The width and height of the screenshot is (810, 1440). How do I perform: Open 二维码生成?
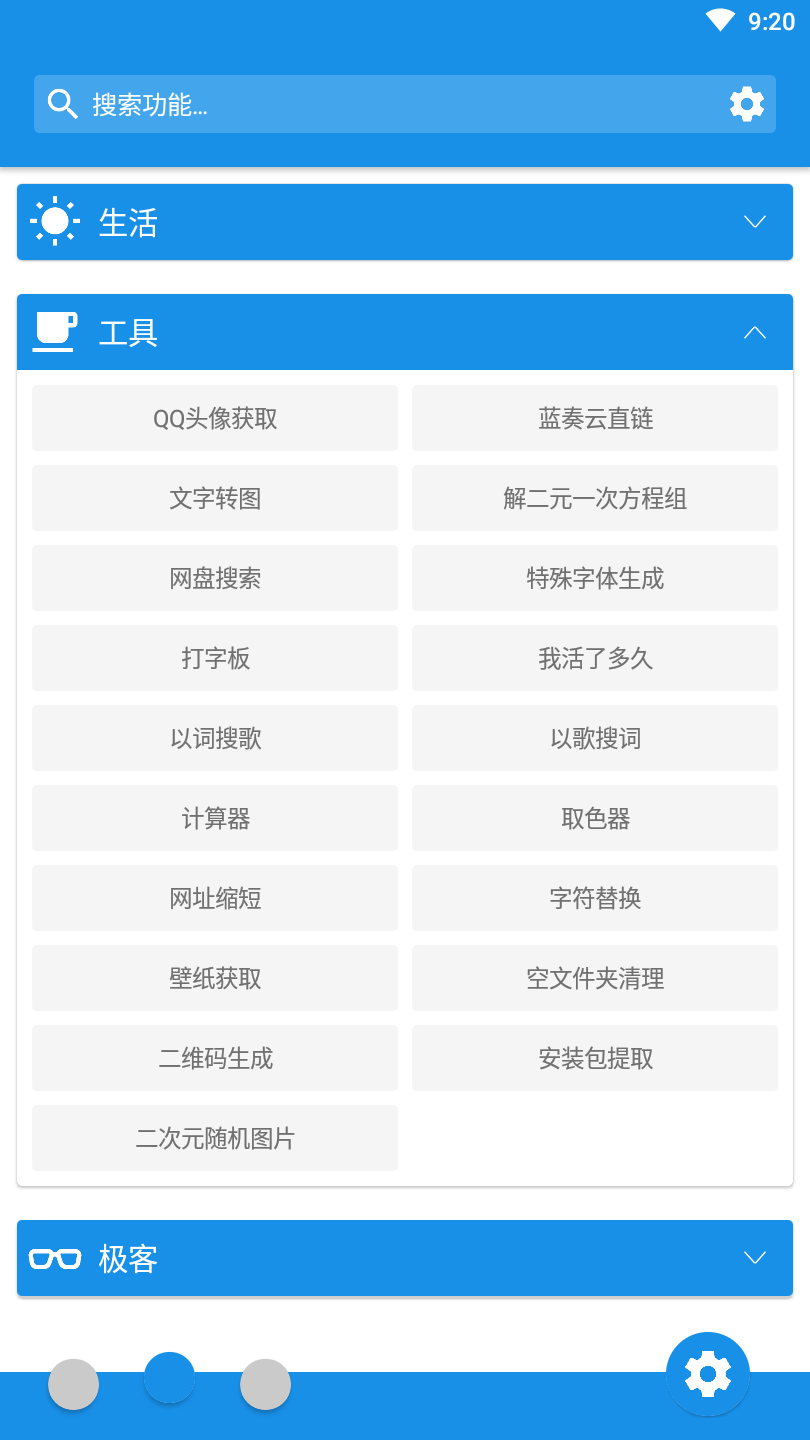click(215, 1058)
